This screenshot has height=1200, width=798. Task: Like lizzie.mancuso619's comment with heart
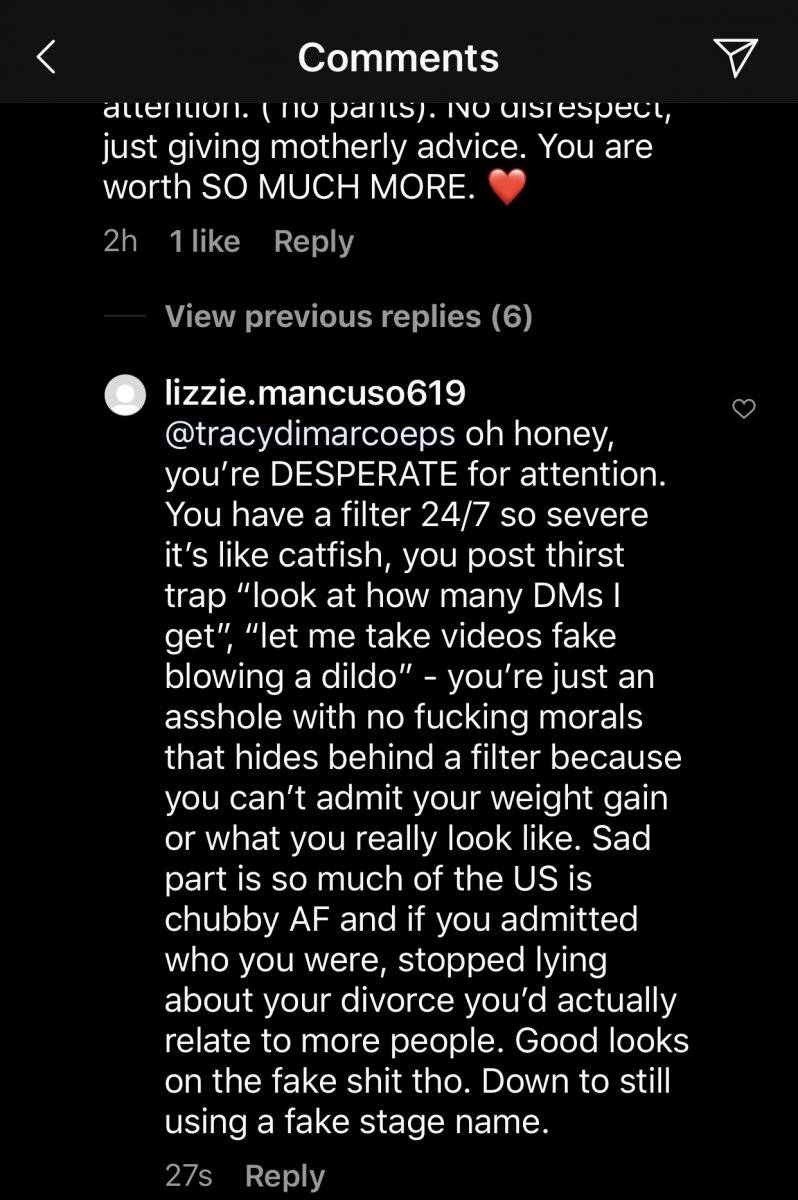[744, 408]
